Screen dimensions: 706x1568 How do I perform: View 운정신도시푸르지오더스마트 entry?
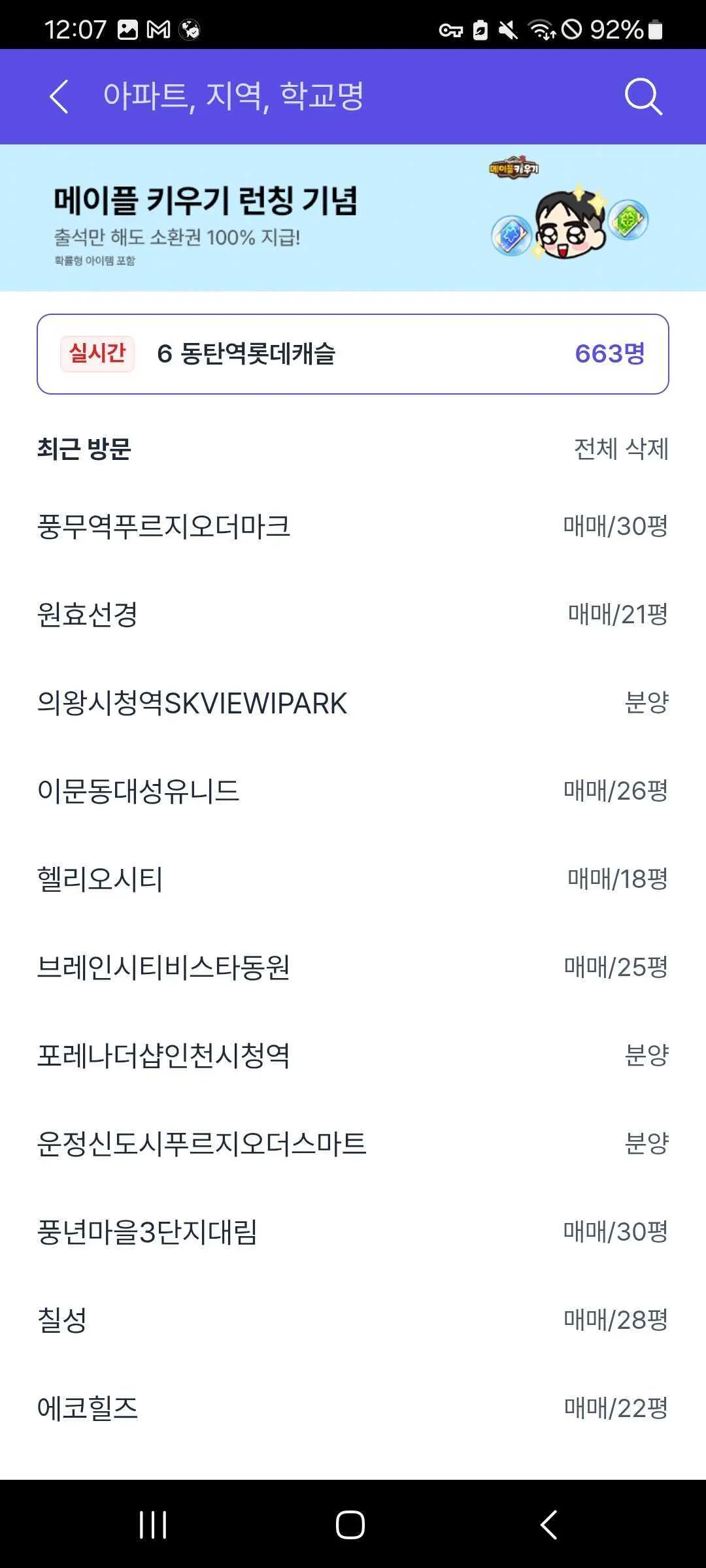pyautogui.click(x=201, y=1144)
